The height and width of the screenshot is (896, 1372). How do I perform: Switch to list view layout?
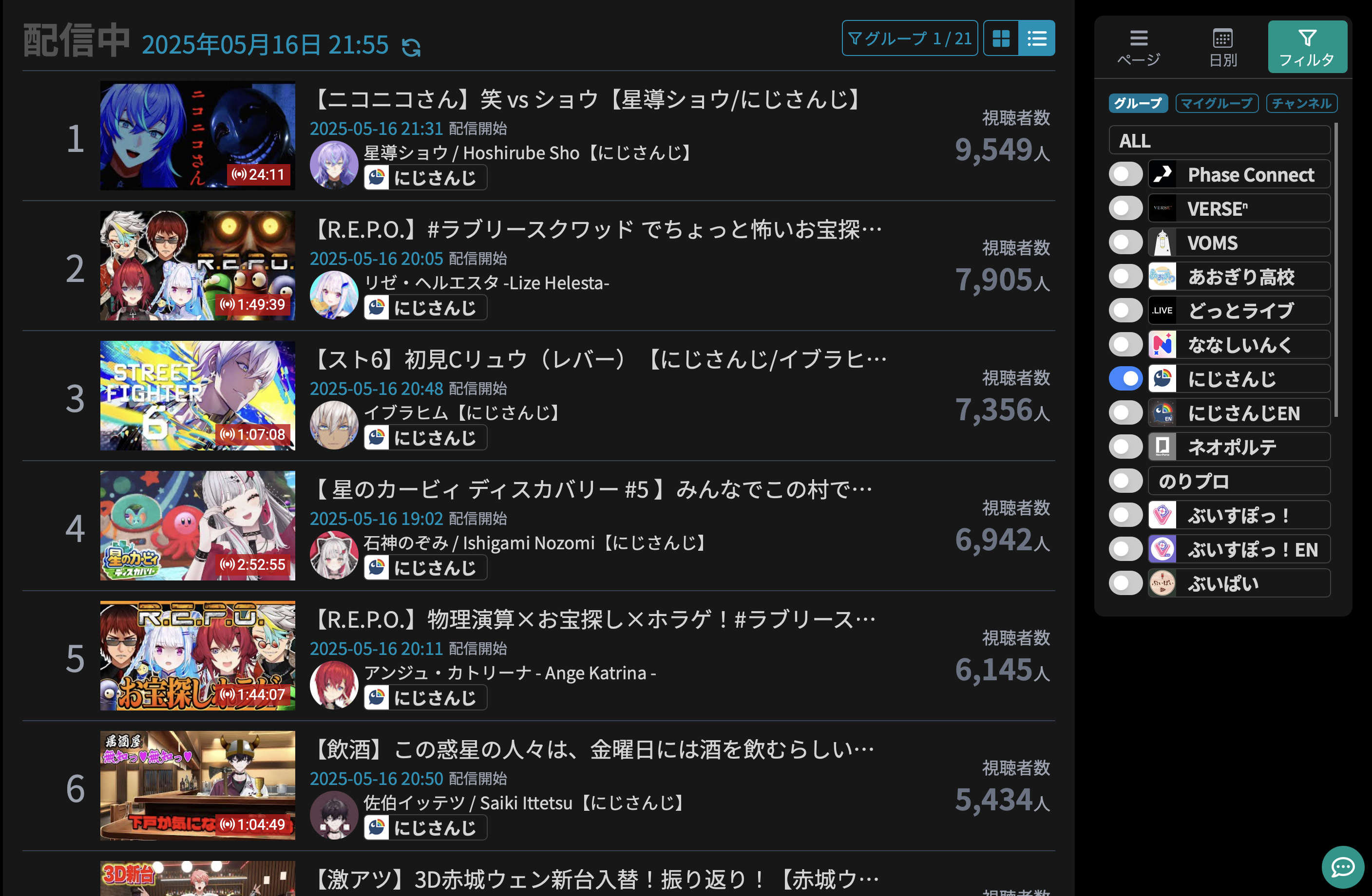coord(1036,38)
